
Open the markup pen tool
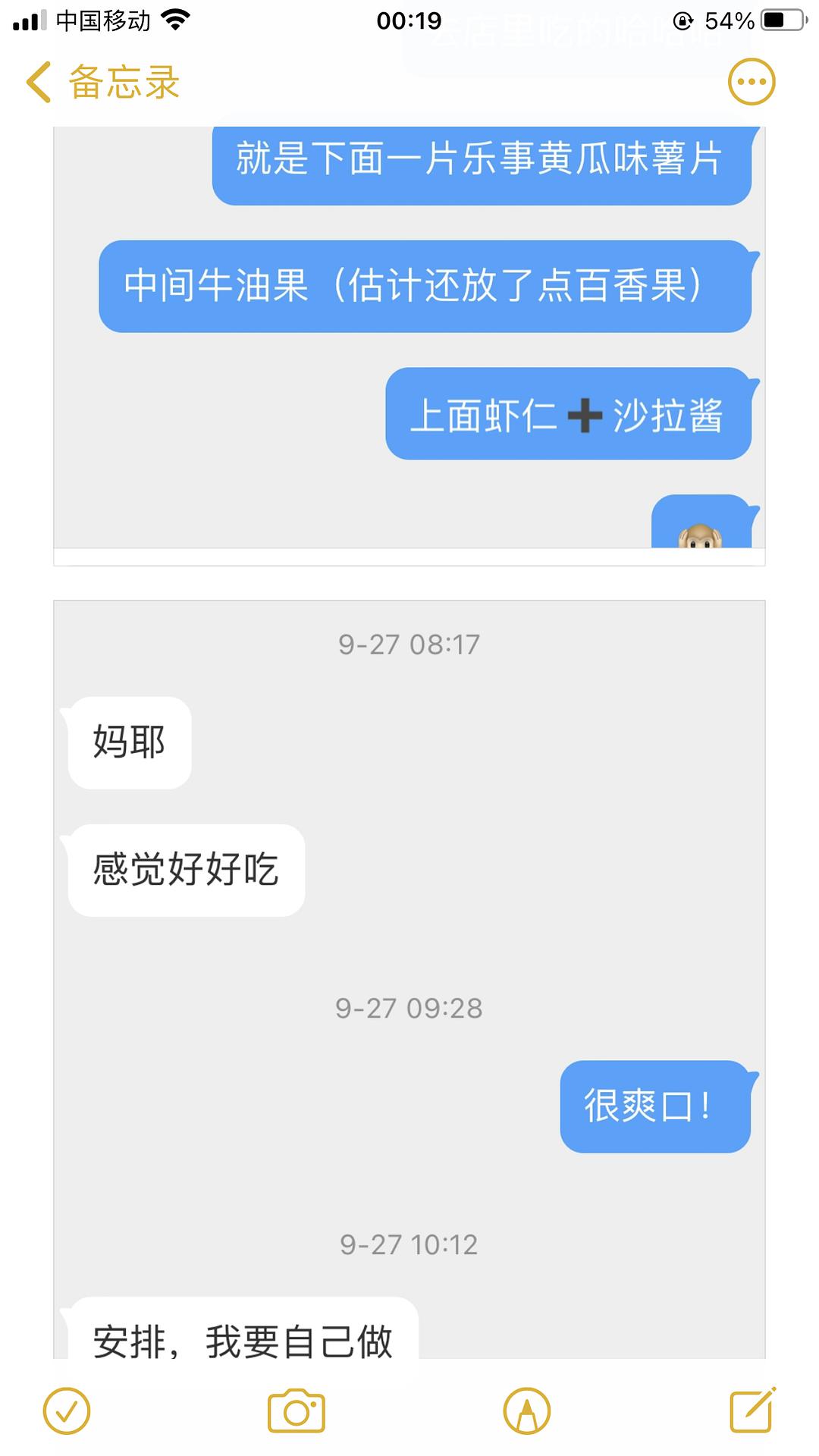526,1411
